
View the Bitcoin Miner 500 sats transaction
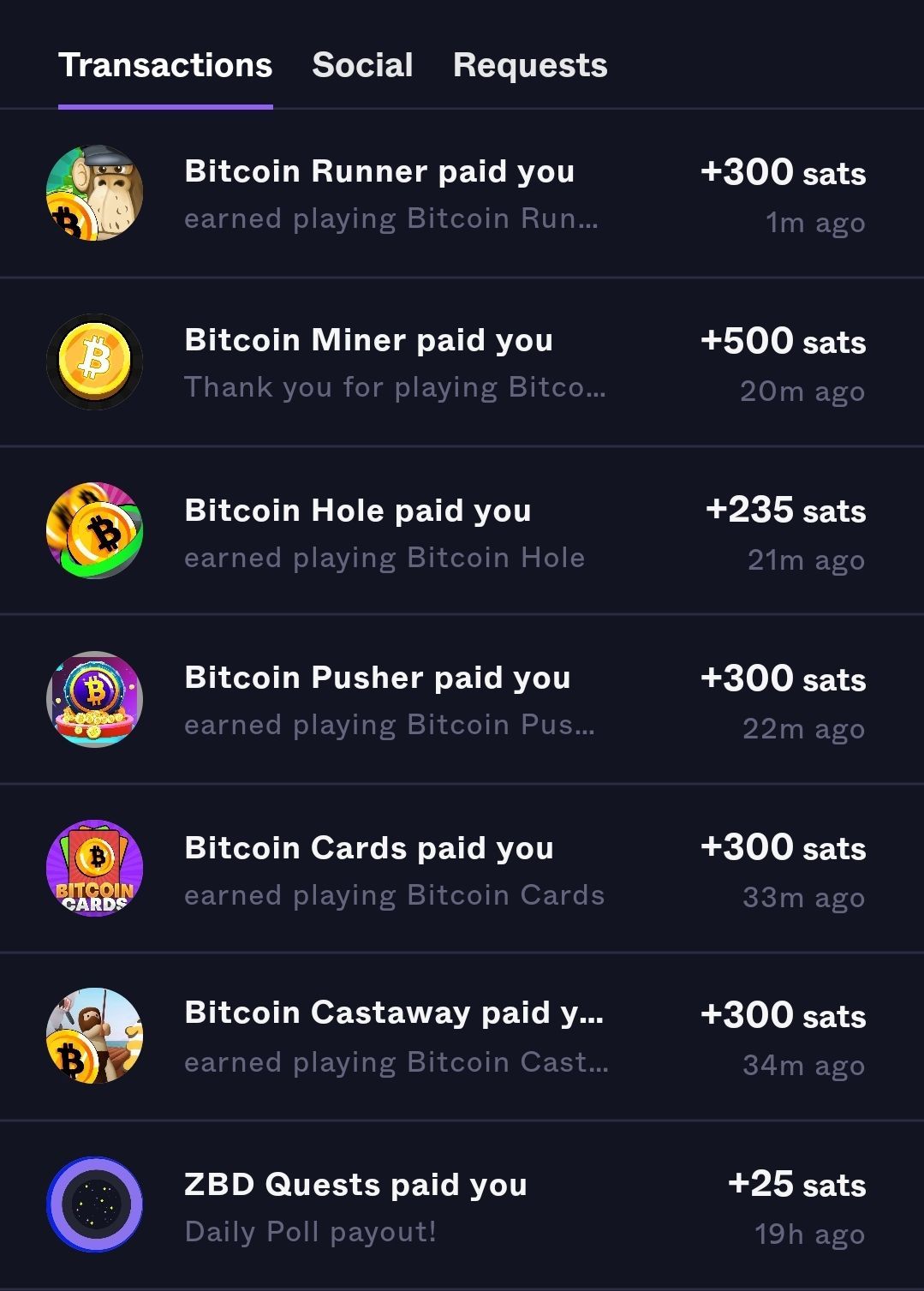click(462, 362)
